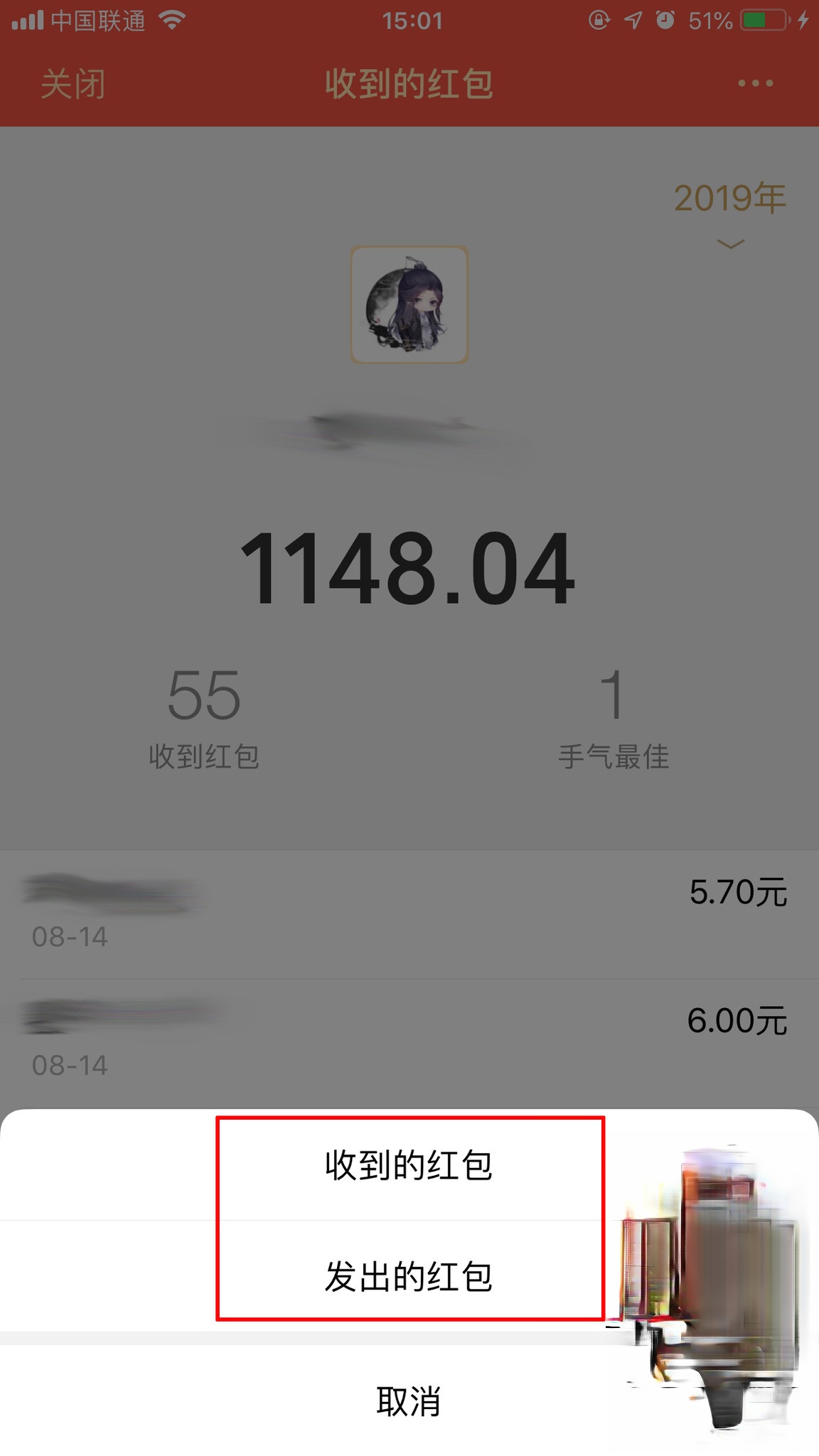Select 收到的红包 from the action sheet
The image size is (819, 1456).
click(409, 1164)
